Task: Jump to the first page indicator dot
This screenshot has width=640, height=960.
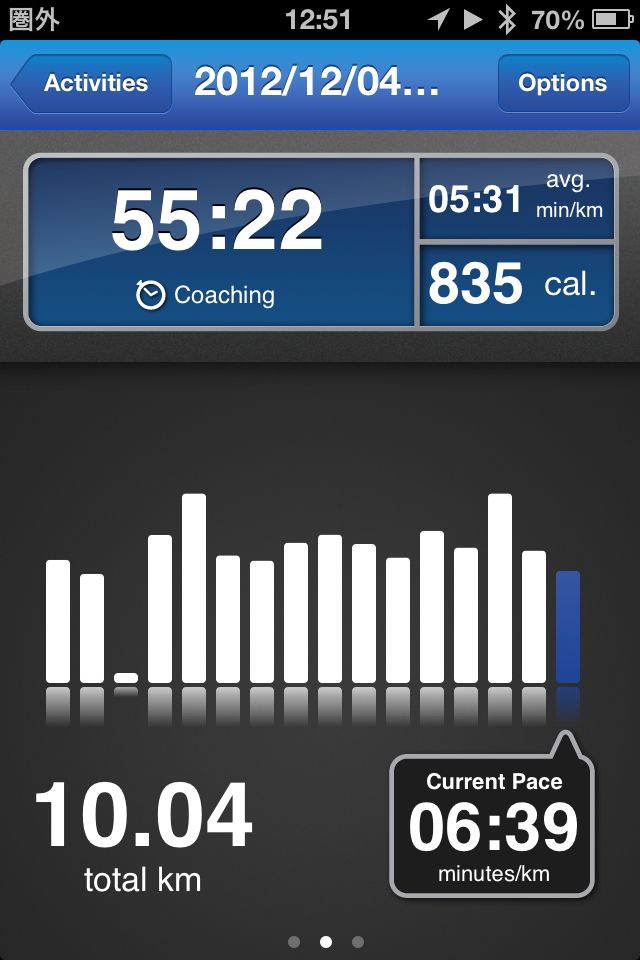Action: [x=294, y=941]
